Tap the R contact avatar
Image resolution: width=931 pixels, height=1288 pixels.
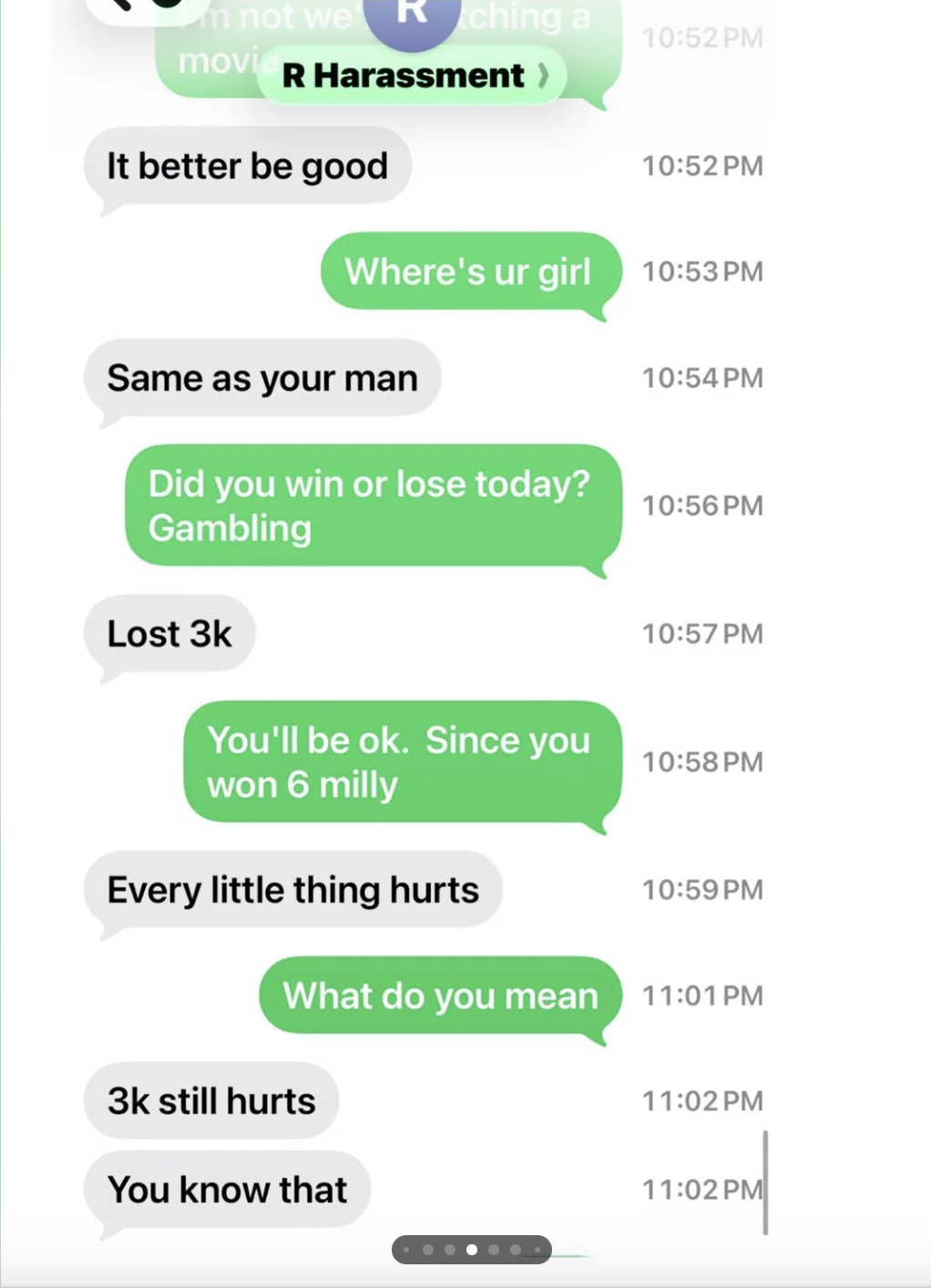(412, 18)
